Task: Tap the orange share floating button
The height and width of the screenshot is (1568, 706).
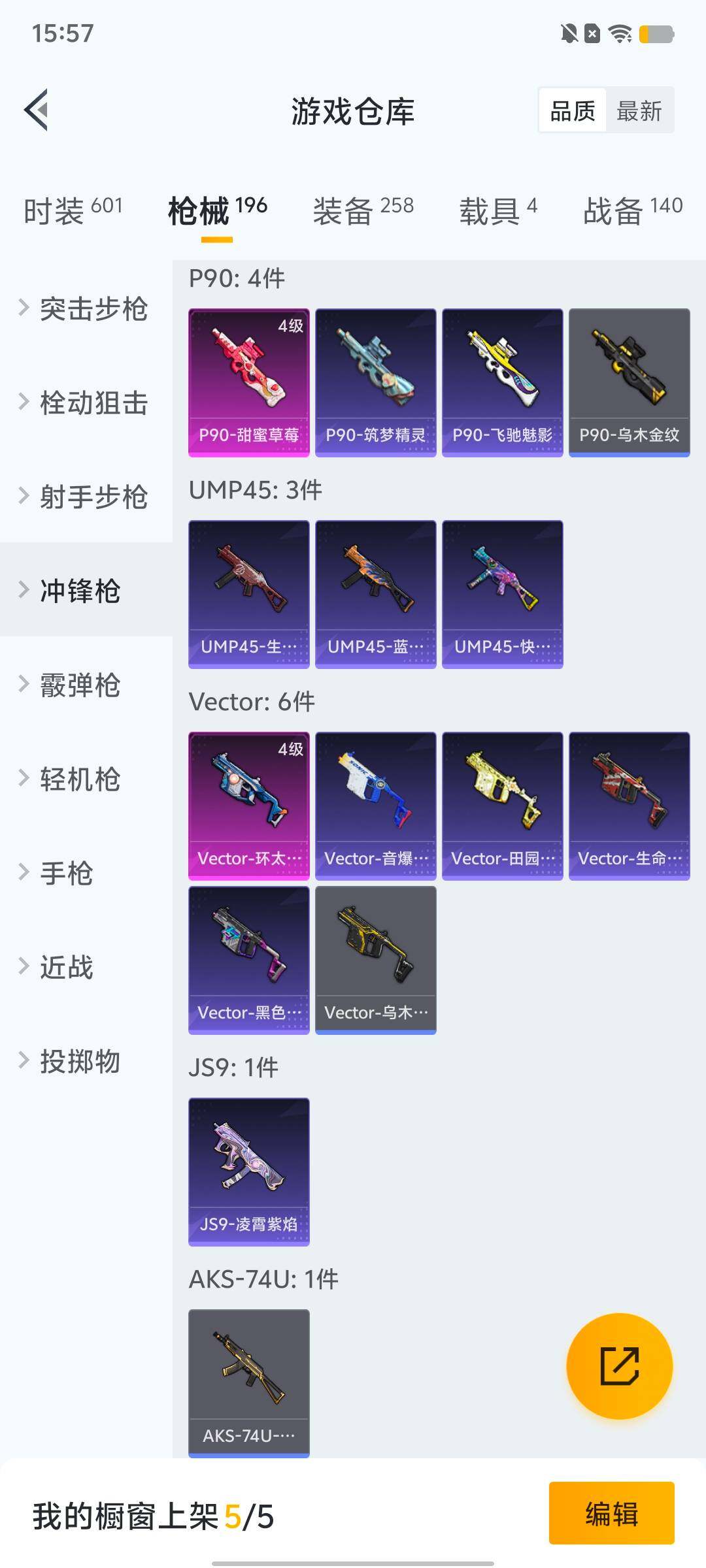Action: click(619, 1365)
